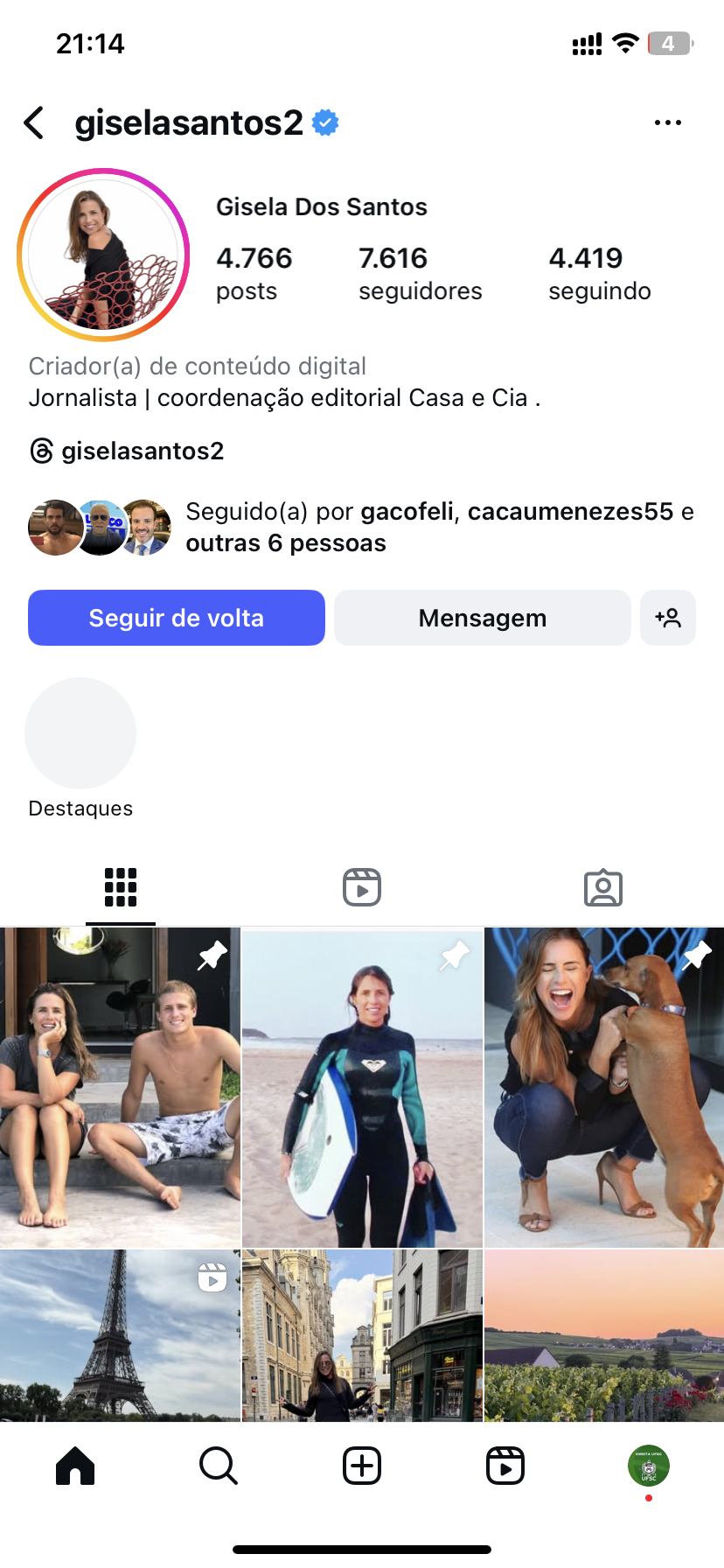View mutual followers gacofeli and others

pyautogui.click(x=362, y=527)
